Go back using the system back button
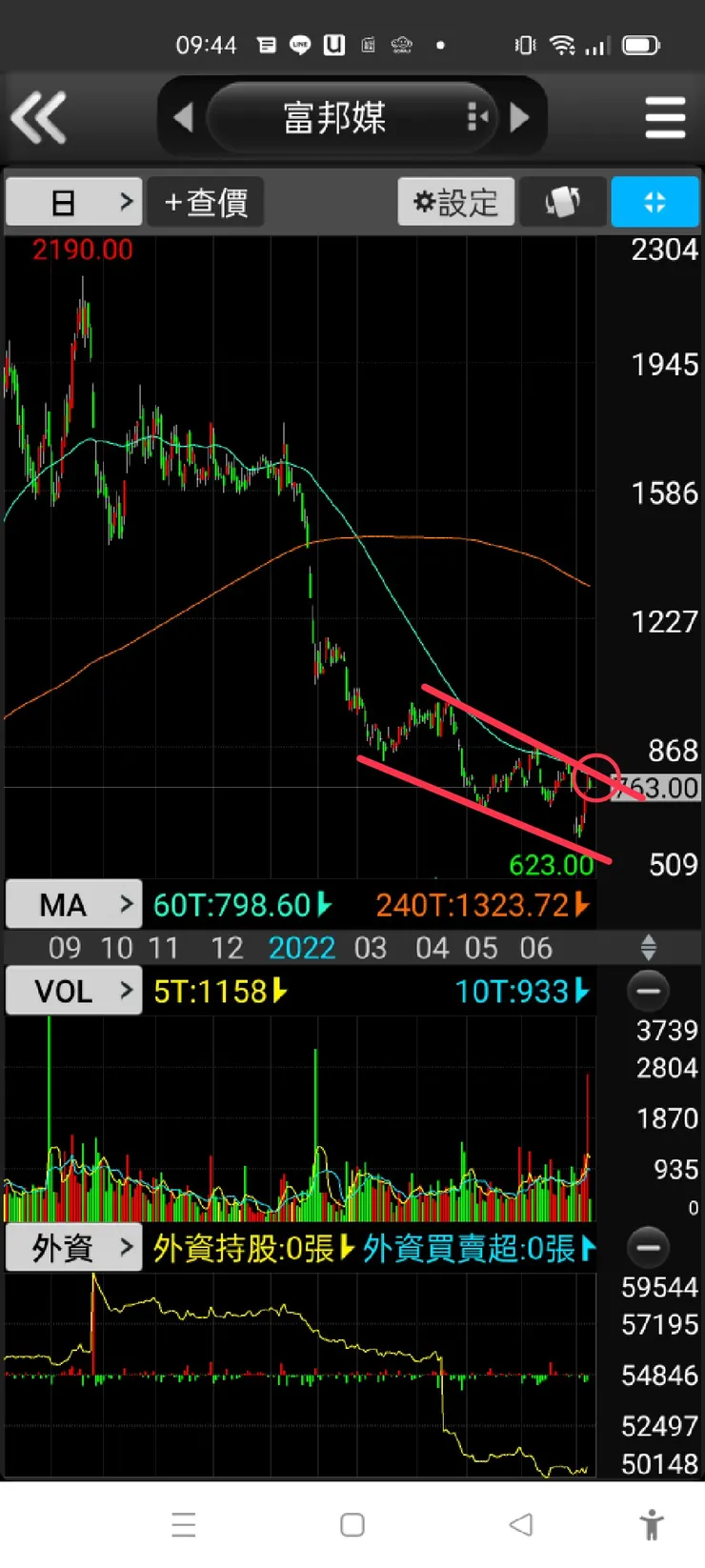 coord(520,1524)
